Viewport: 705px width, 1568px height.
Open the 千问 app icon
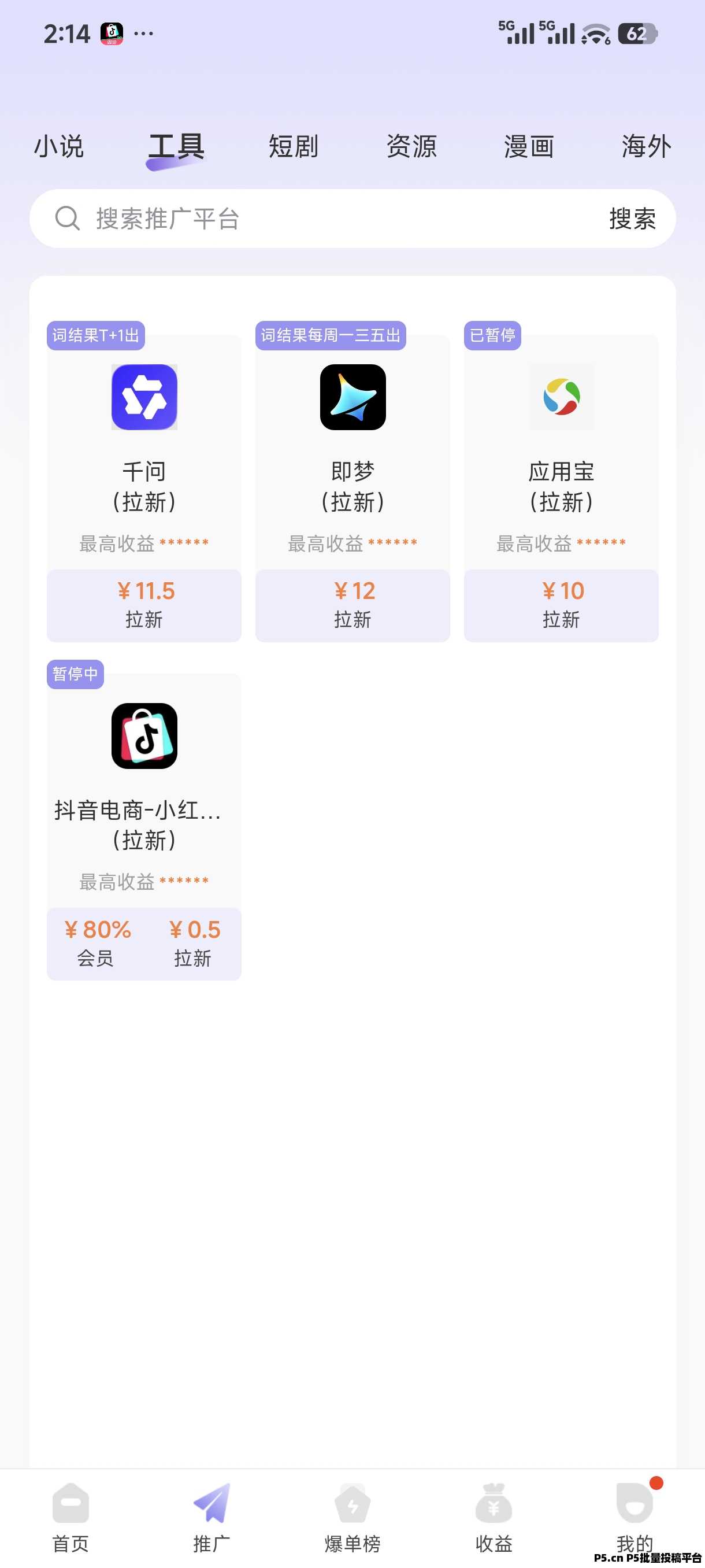[x=143, y=397]
